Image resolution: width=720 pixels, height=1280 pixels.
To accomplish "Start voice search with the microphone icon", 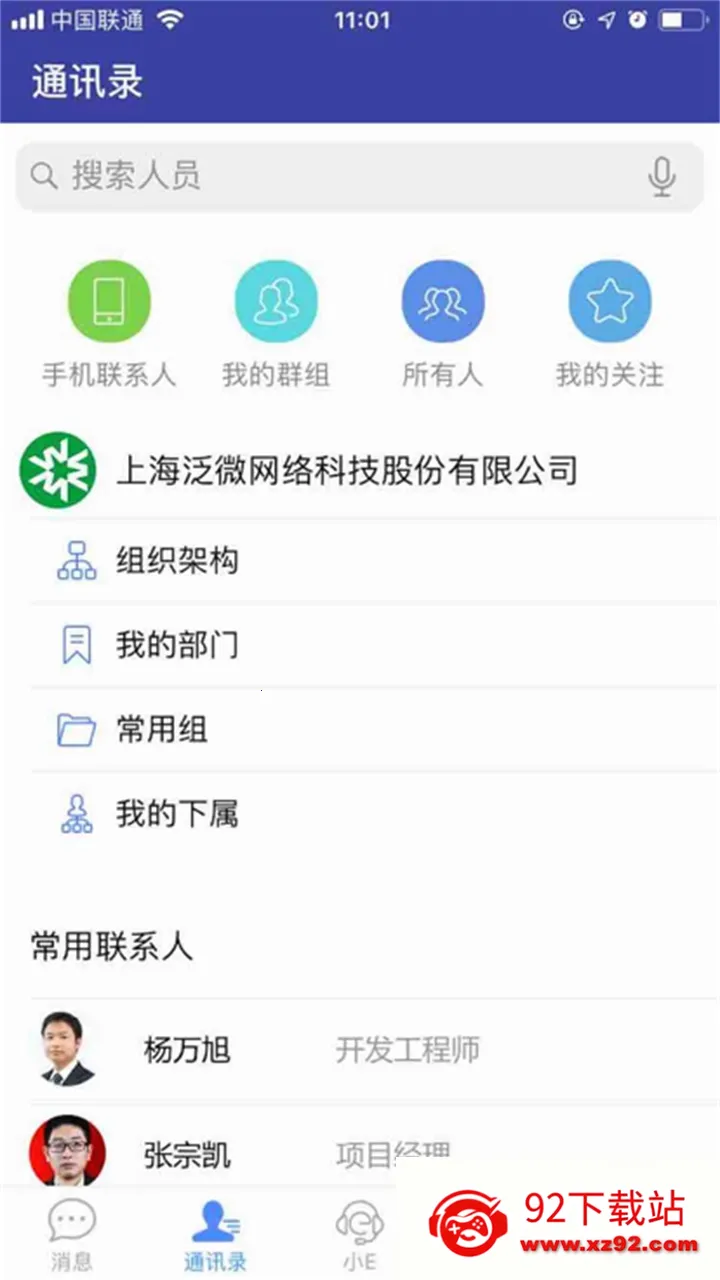I will 661,177.
